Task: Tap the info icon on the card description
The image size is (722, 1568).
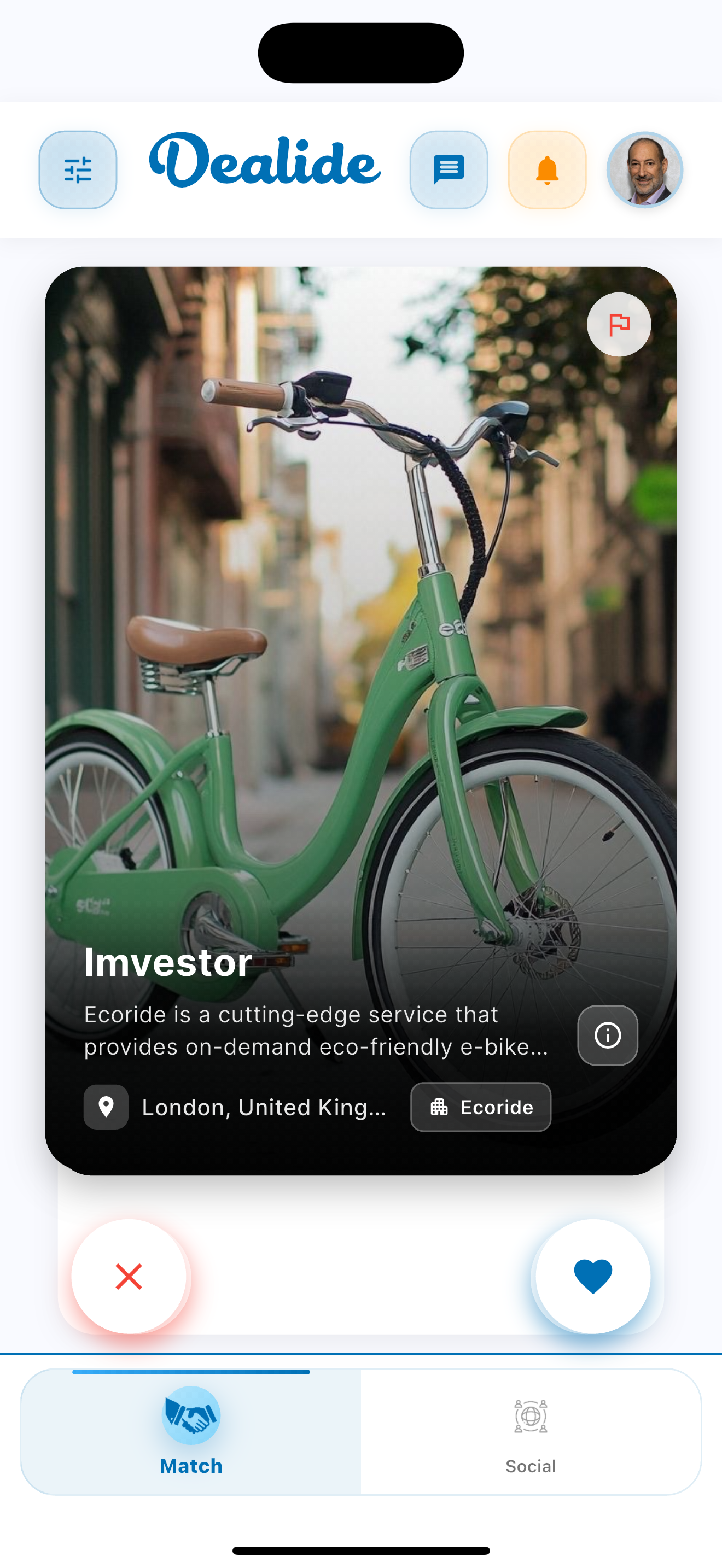Action: click(607, 1035)
